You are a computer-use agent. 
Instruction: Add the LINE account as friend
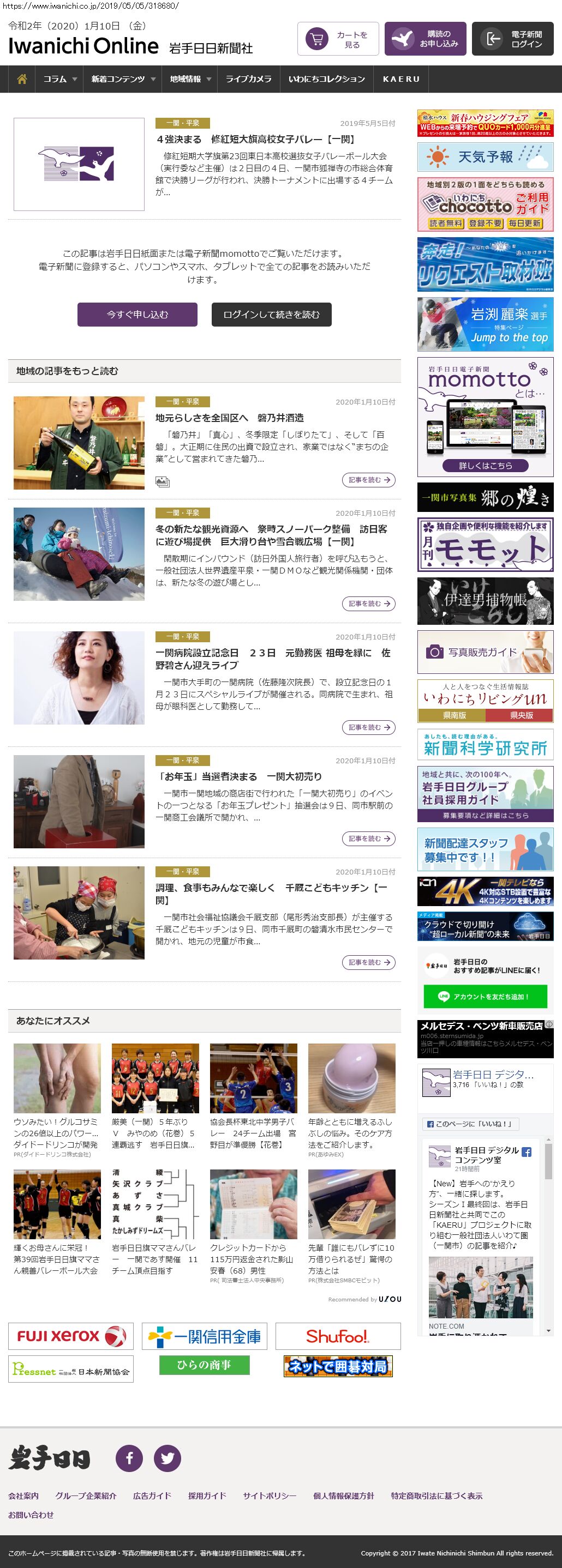(x=485, y=997)
